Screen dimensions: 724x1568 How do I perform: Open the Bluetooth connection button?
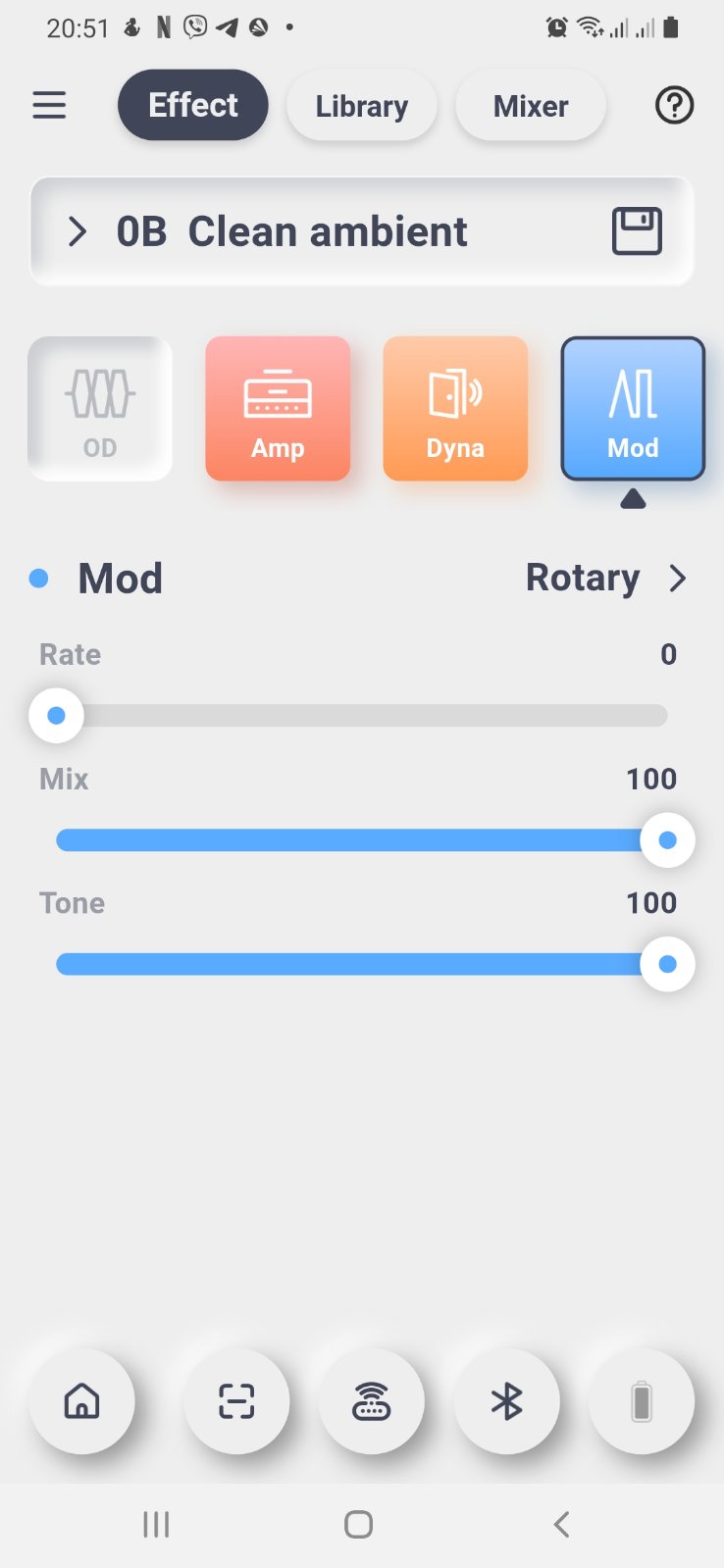pos(506,1401)
